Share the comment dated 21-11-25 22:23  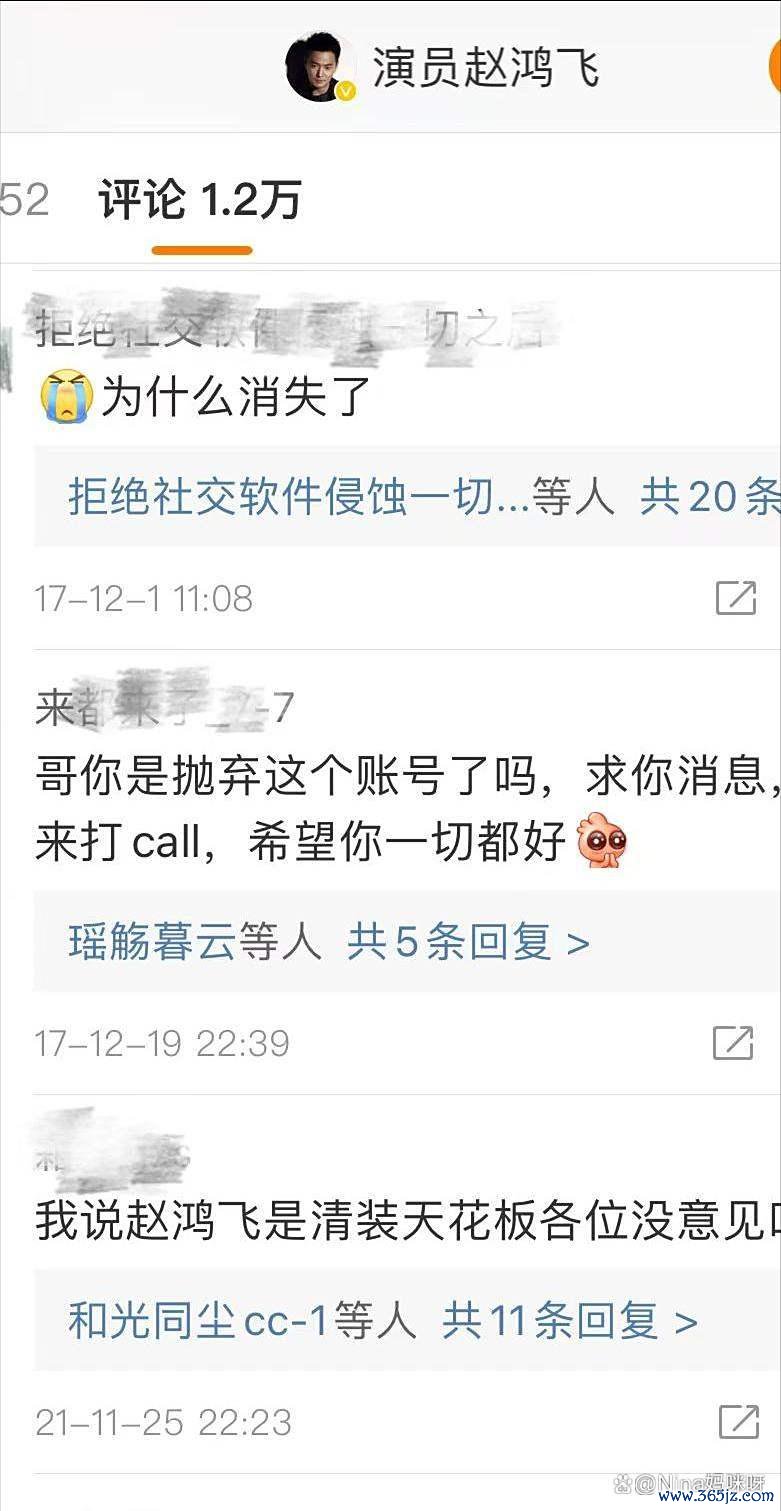pyautogui.click(x=739, y=1421)
